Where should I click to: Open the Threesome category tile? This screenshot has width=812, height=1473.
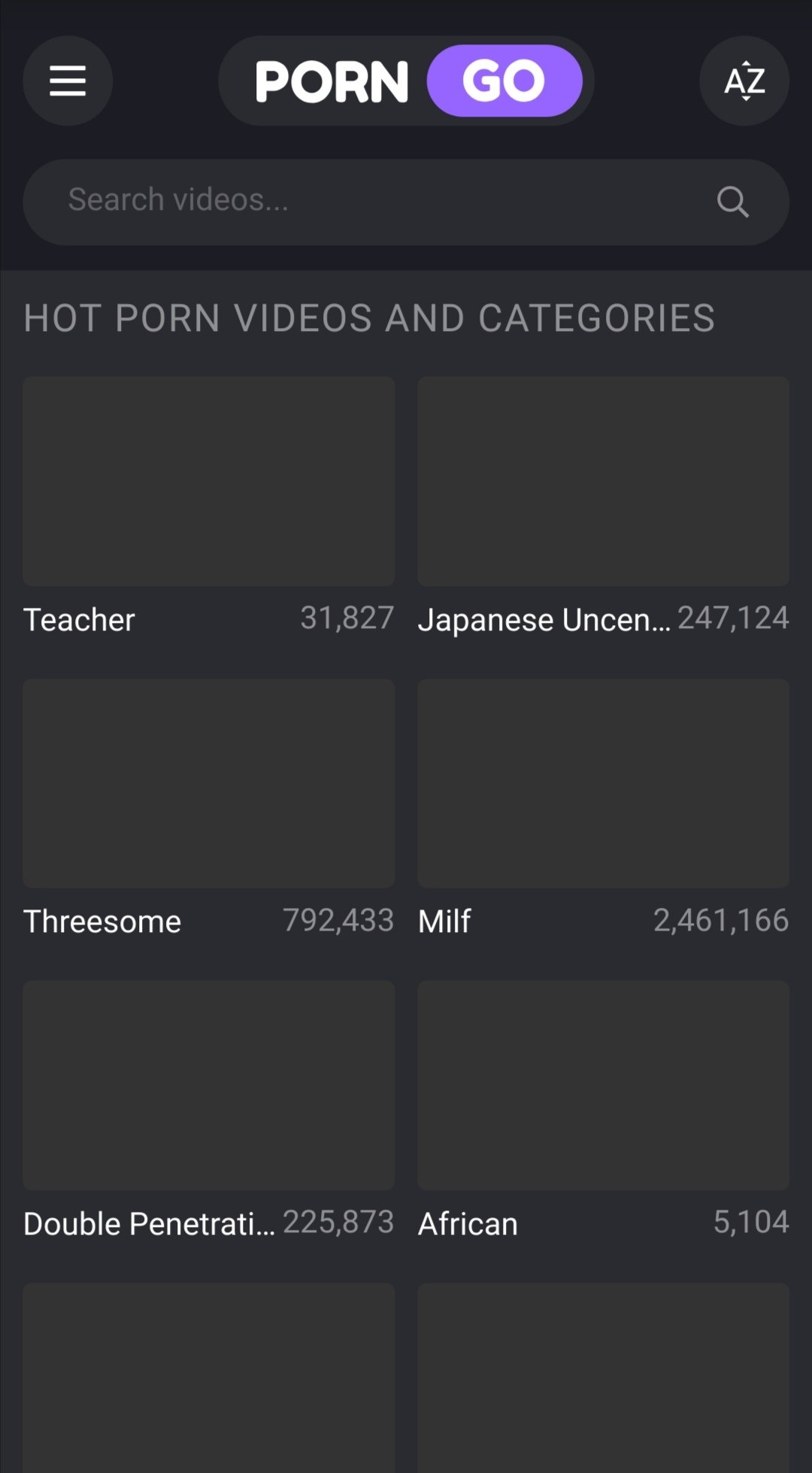coord(208,783)
